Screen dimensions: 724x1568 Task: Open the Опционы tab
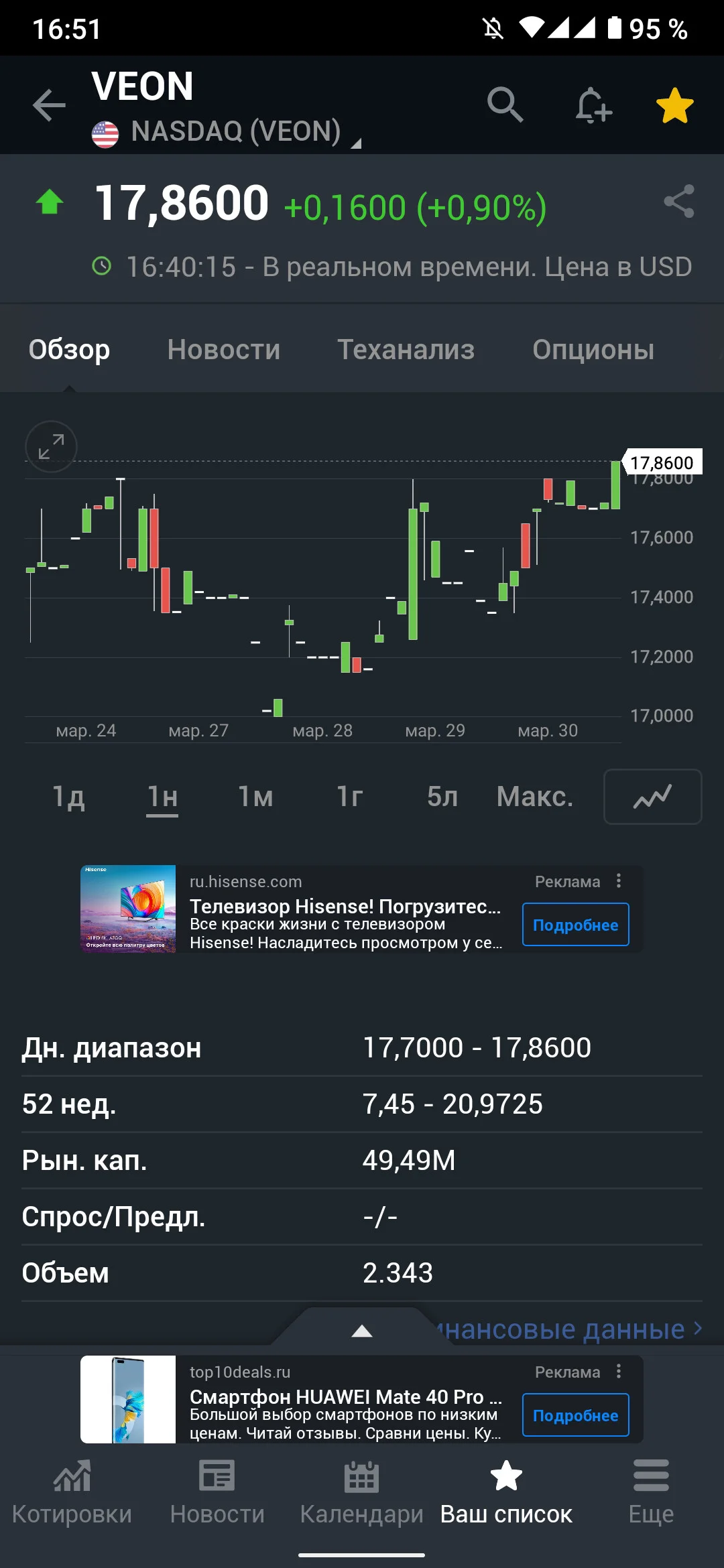pyautogui.click(x=593, y=349)
